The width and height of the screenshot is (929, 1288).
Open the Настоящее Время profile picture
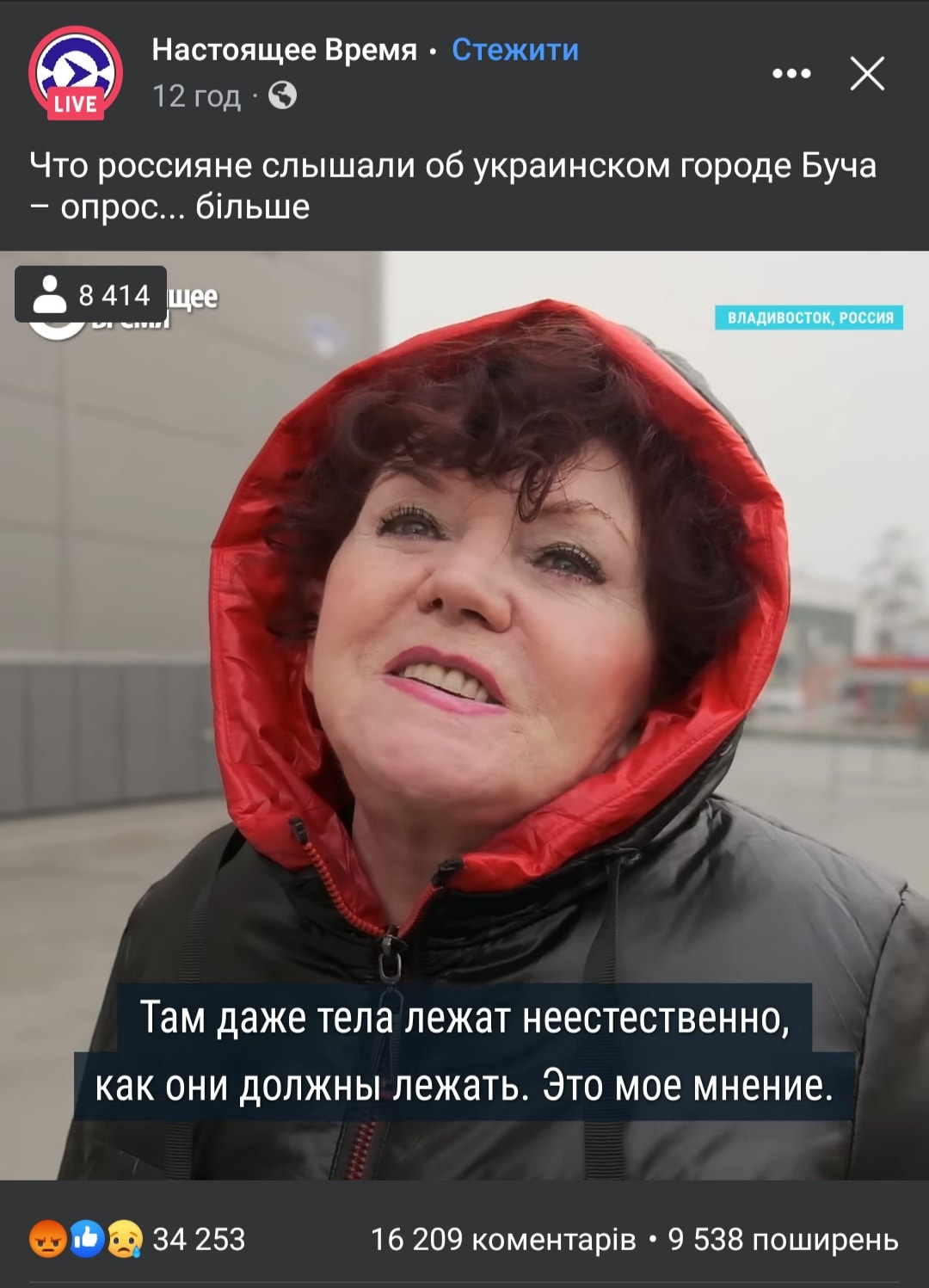pyautogui.click(x=75, y=73)
